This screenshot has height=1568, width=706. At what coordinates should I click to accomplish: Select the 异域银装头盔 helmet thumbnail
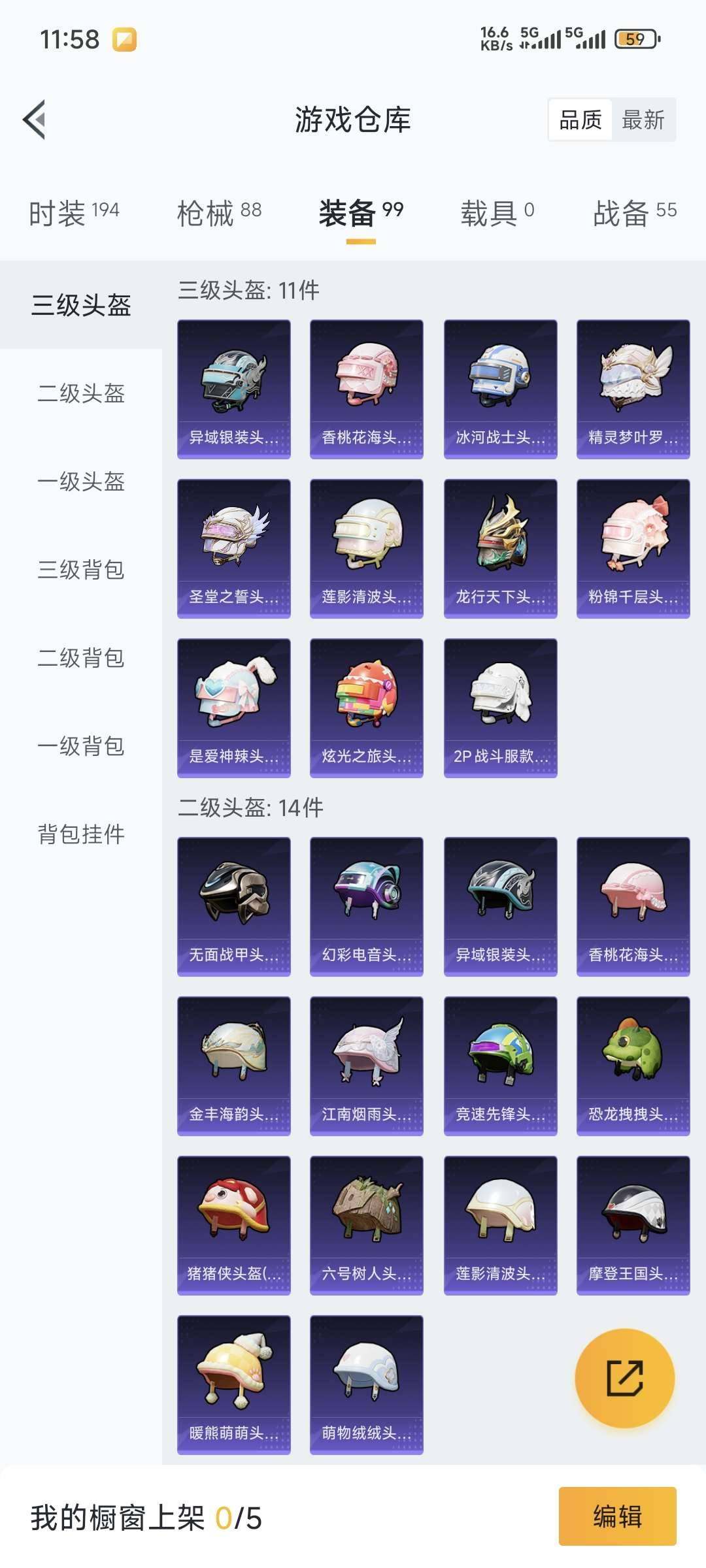click(233, 385)
